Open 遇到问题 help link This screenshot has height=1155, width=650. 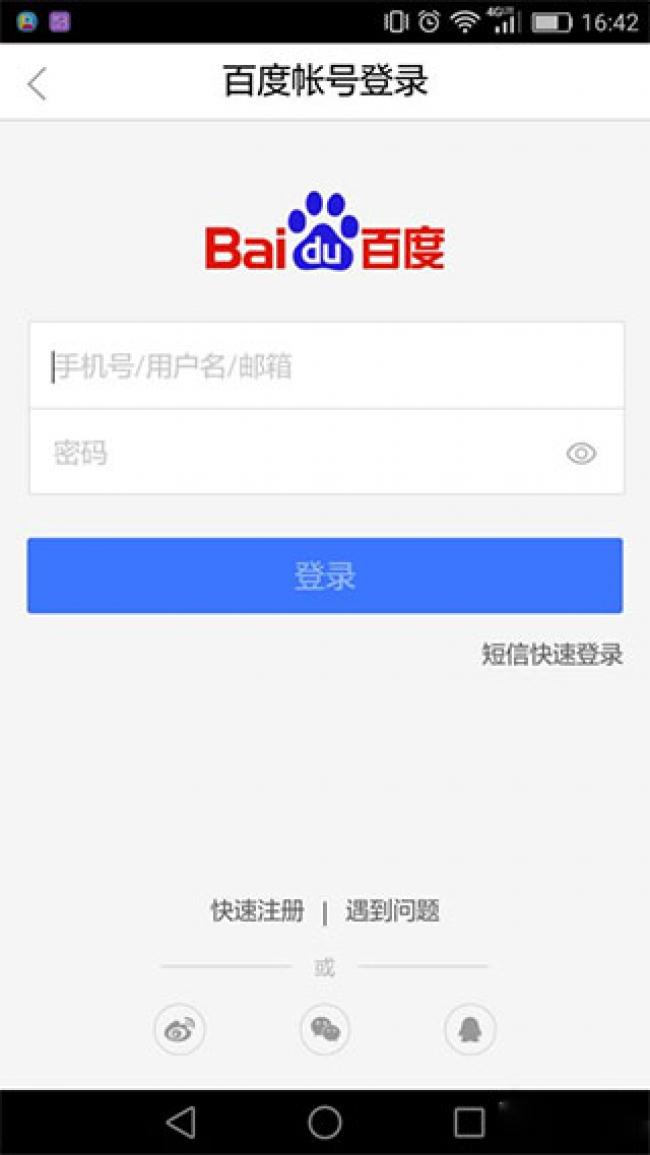pos(392,911)
